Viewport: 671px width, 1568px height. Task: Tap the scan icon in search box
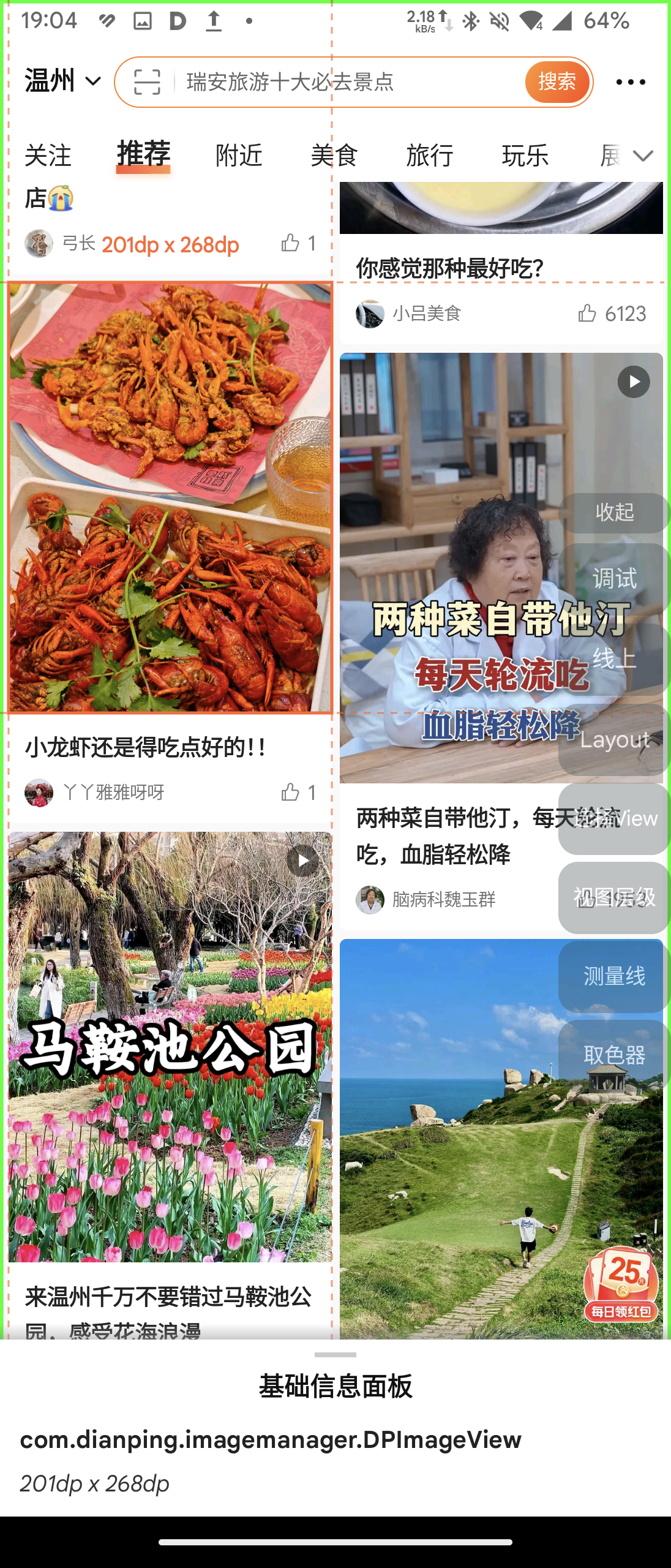tap(147, 82)
